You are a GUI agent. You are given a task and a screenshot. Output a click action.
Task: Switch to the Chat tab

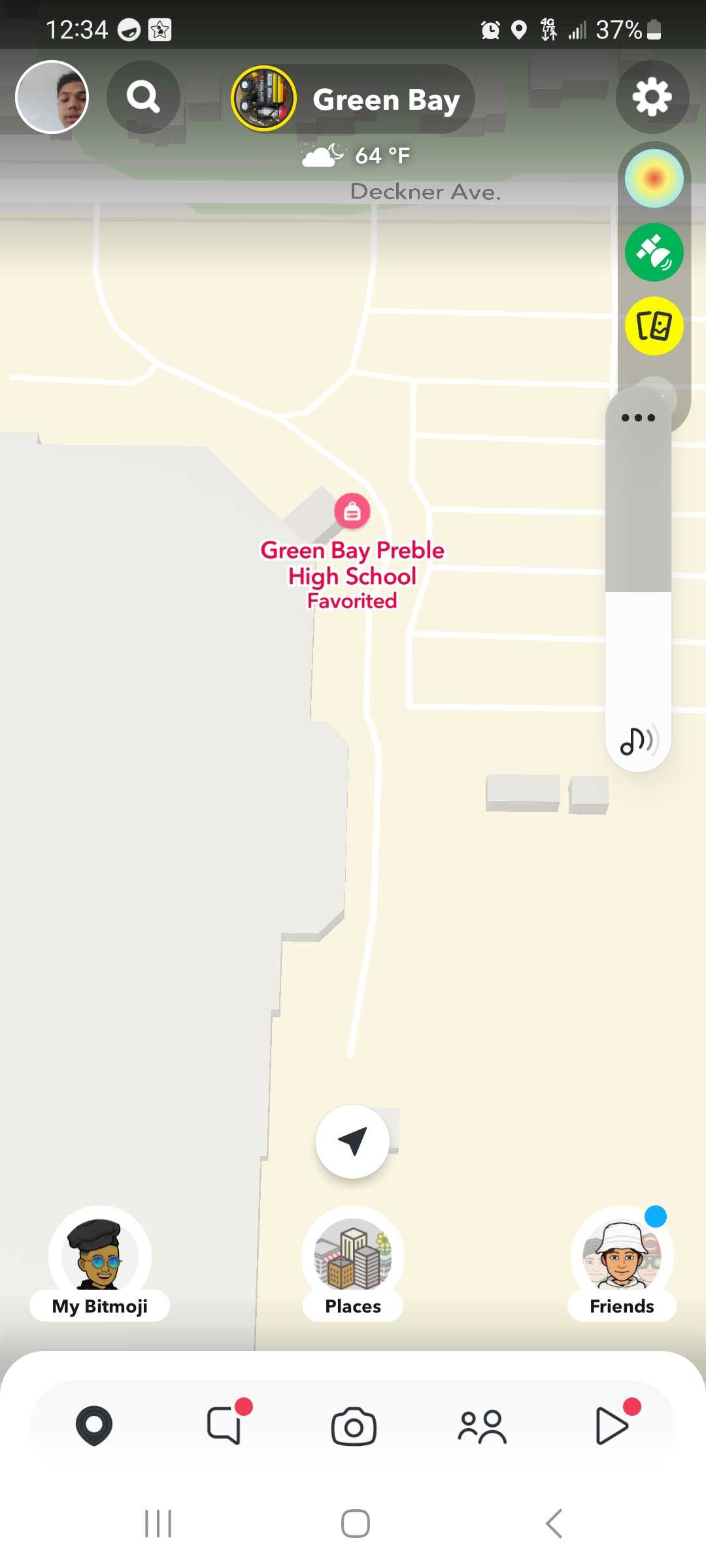tap(224, 1426)
